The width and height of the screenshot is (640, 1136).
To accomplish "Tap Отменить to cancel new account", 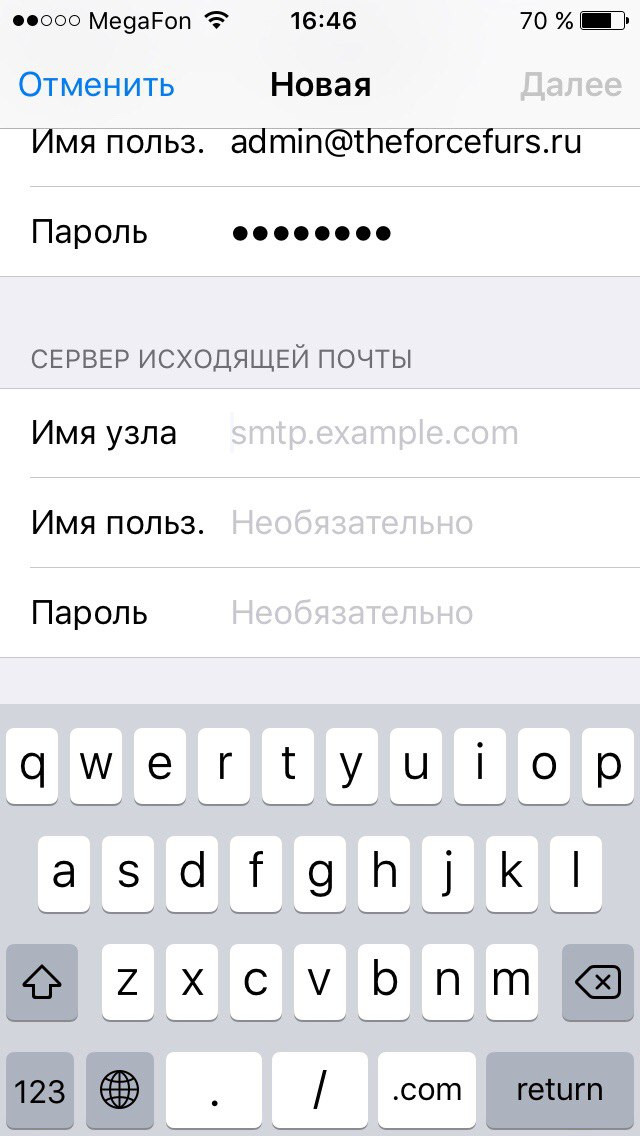I will [96, 85].
